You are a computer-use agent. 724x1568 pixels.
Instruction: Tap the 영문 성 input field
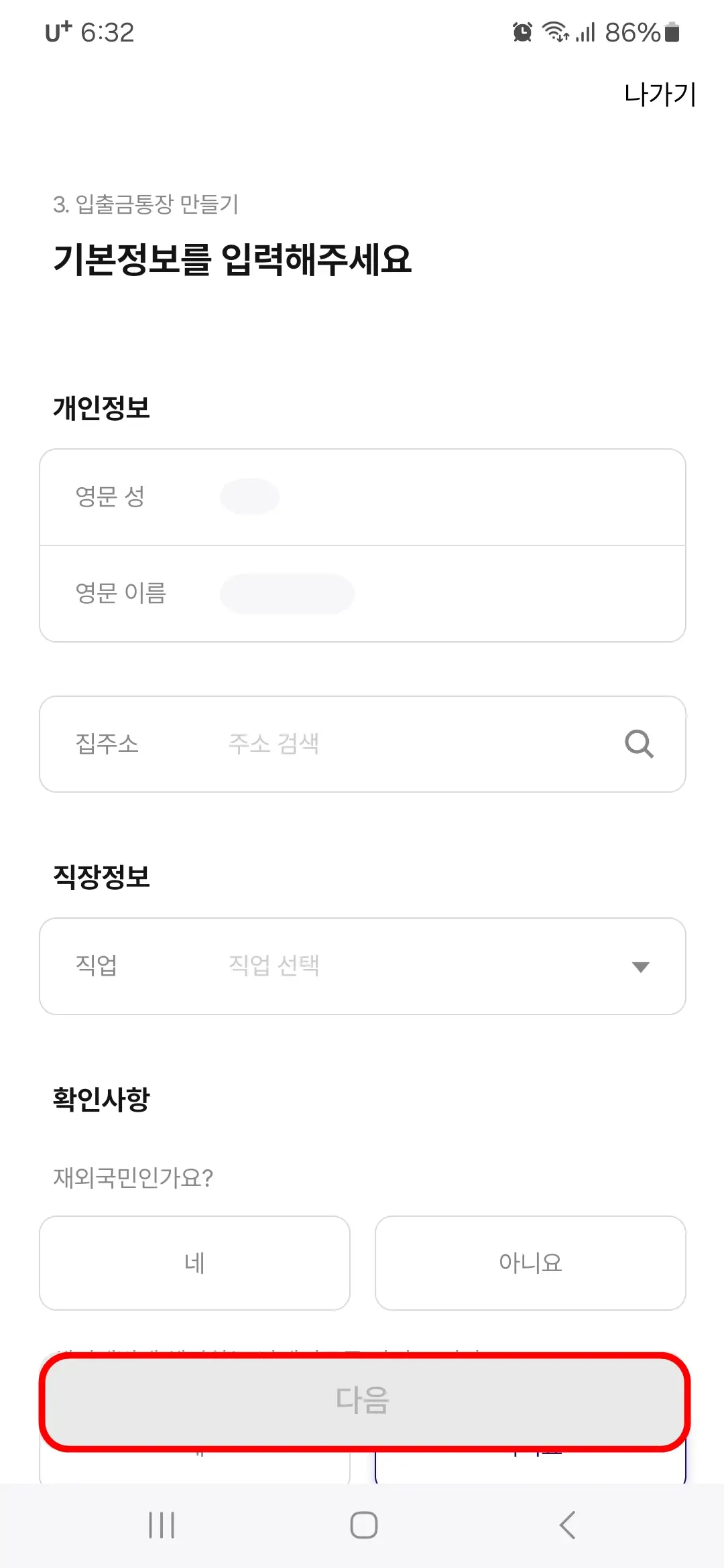click(x=362, y=497)
